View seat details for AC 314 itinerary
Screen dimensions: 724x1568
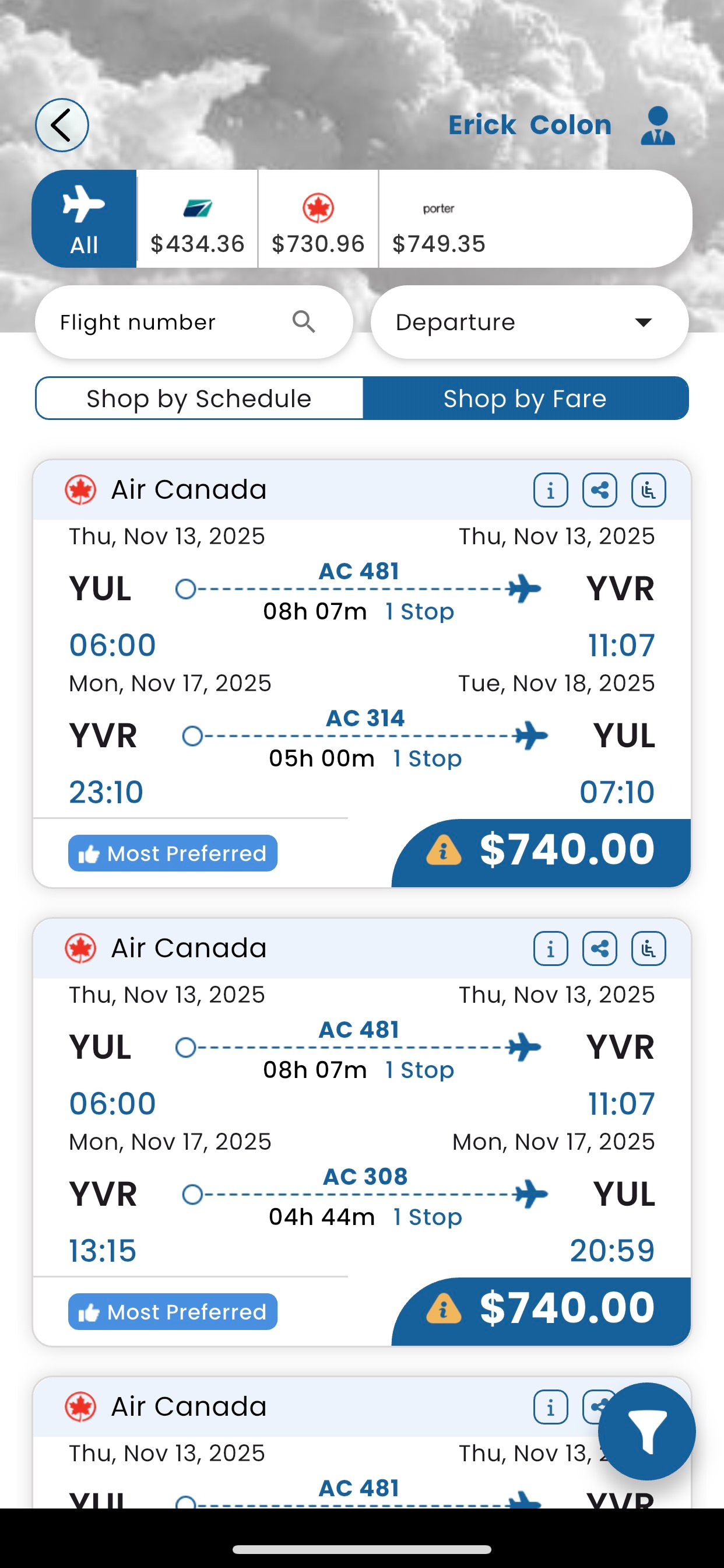649,490
